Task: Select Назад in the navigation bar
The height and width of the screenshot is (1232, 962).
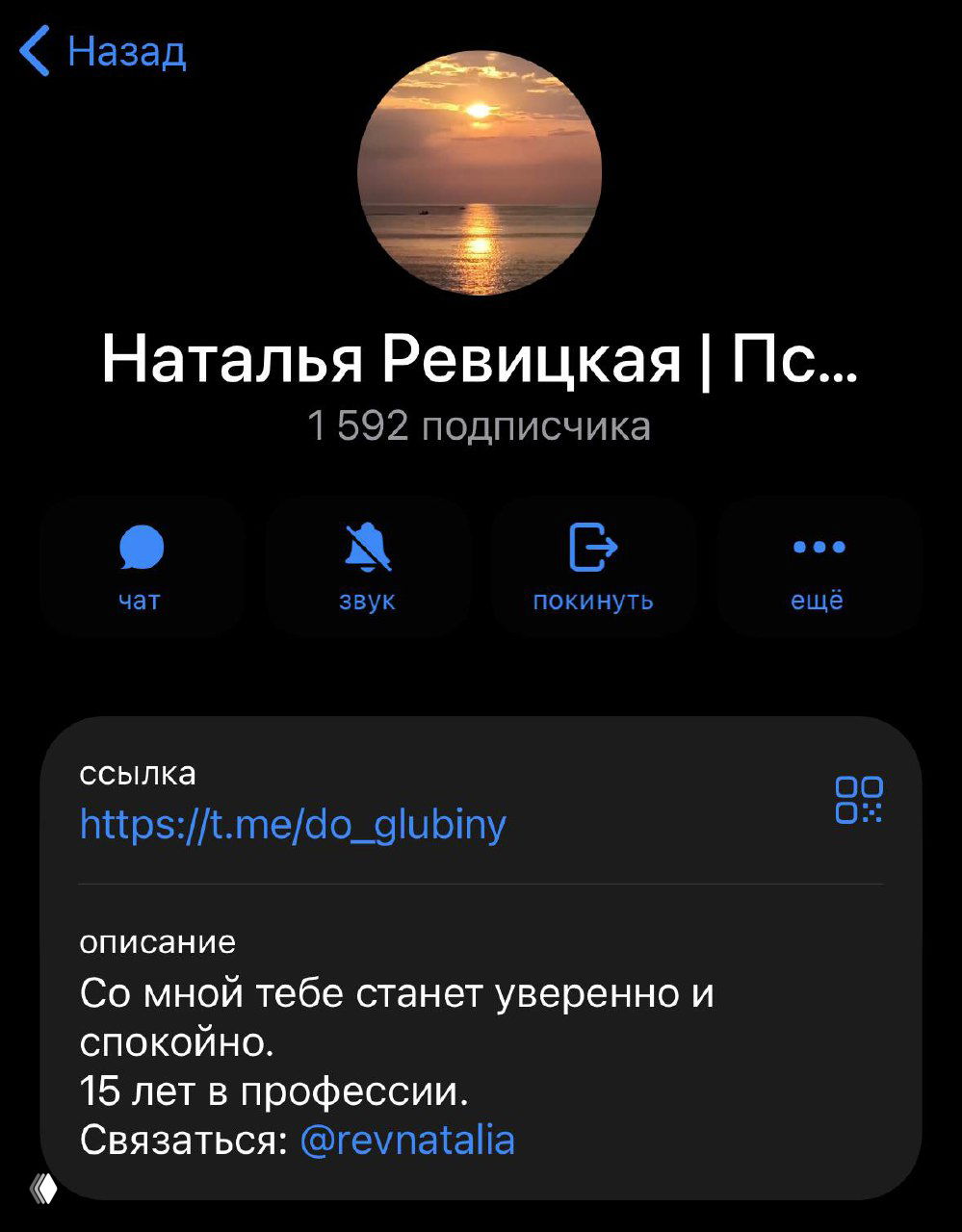Action: click(x=106, y=53)
